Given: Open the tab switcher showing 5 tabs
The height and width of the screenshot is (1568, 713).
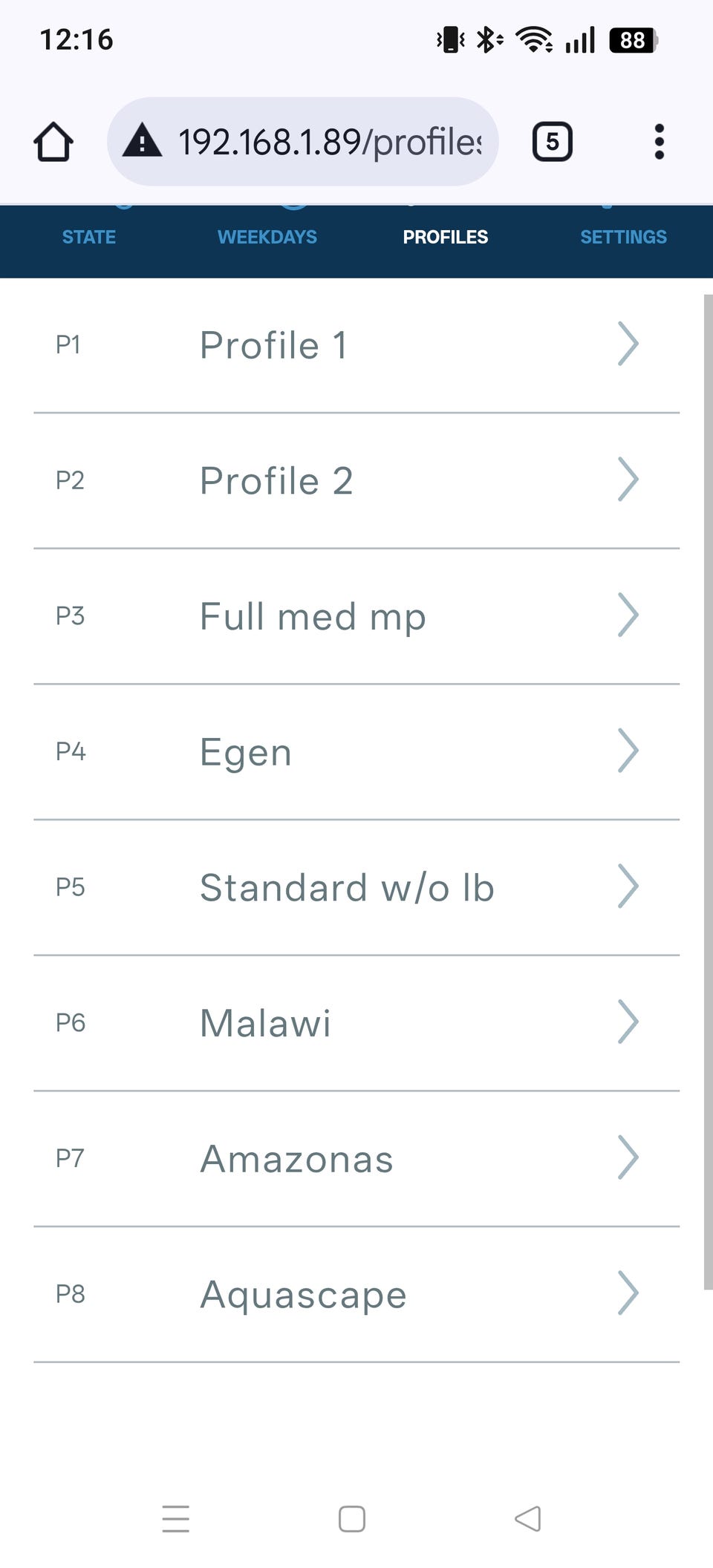Looking at the screenshot, I should 552,141.
